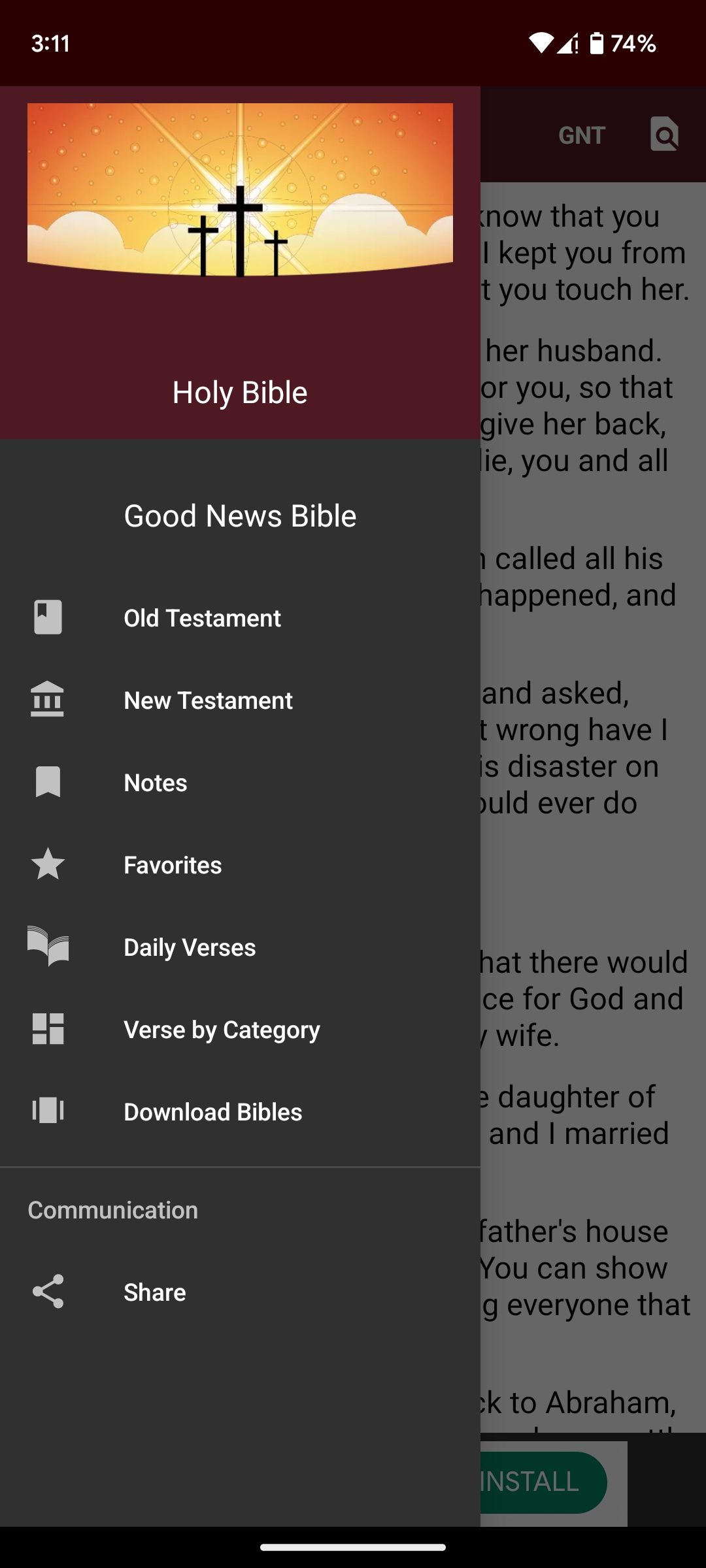Go to New Testament books
This screenshot has width=706, height=1568.
208,700
